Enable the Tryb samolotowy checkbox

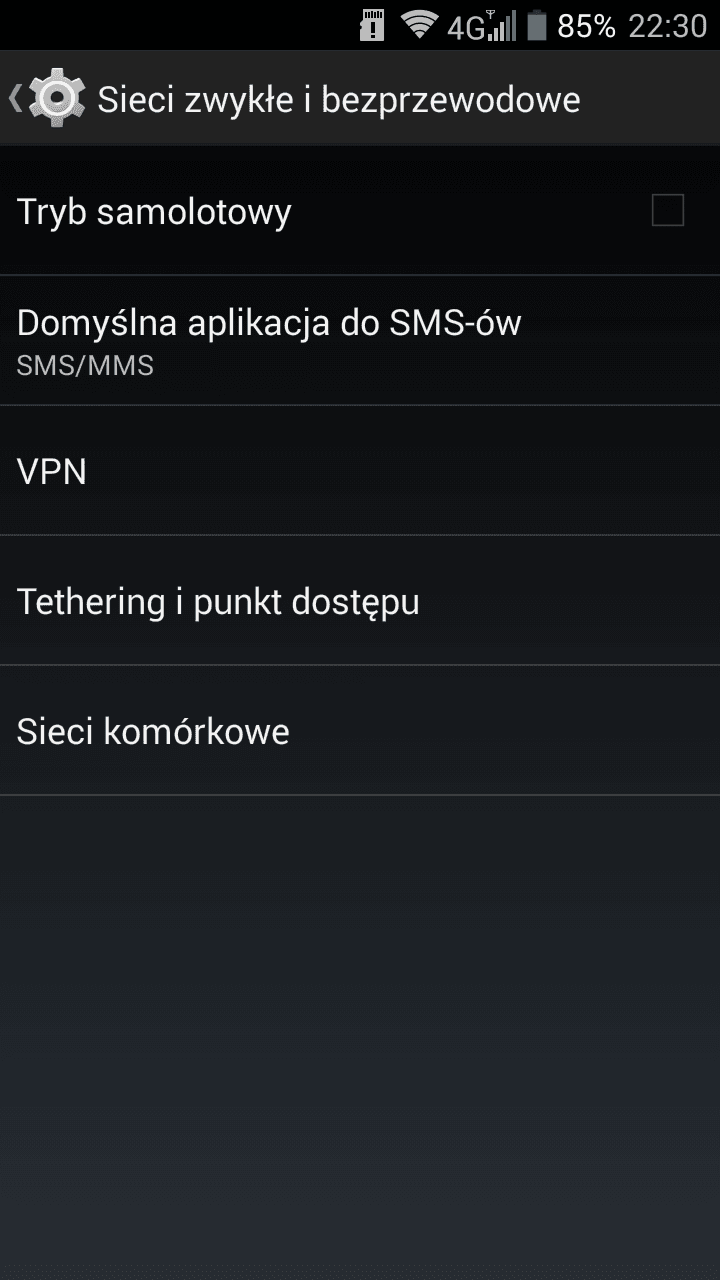(x=667, y=210)
